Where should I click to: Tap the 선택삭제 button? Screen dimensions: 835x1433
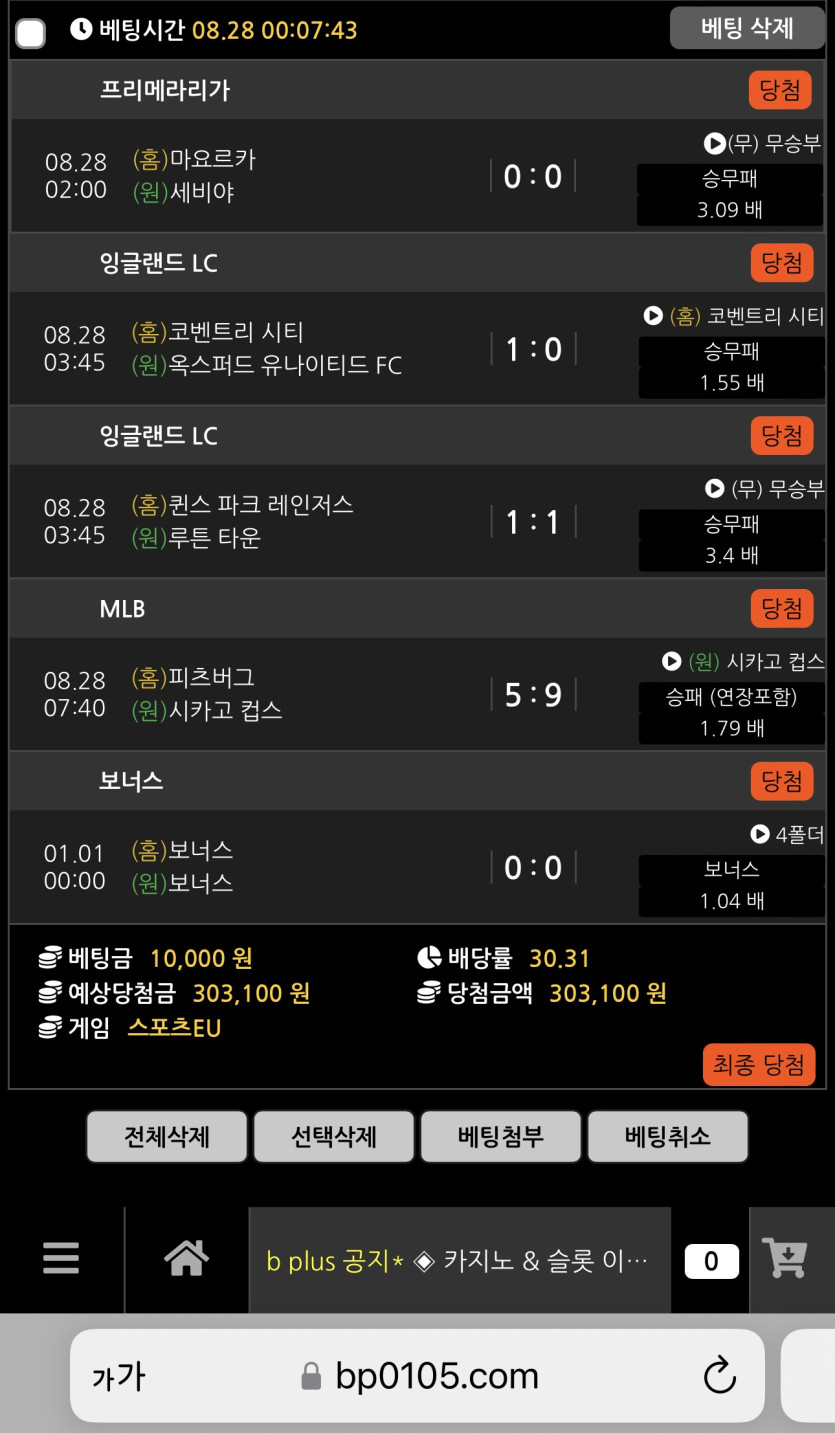coord(334,1136)
